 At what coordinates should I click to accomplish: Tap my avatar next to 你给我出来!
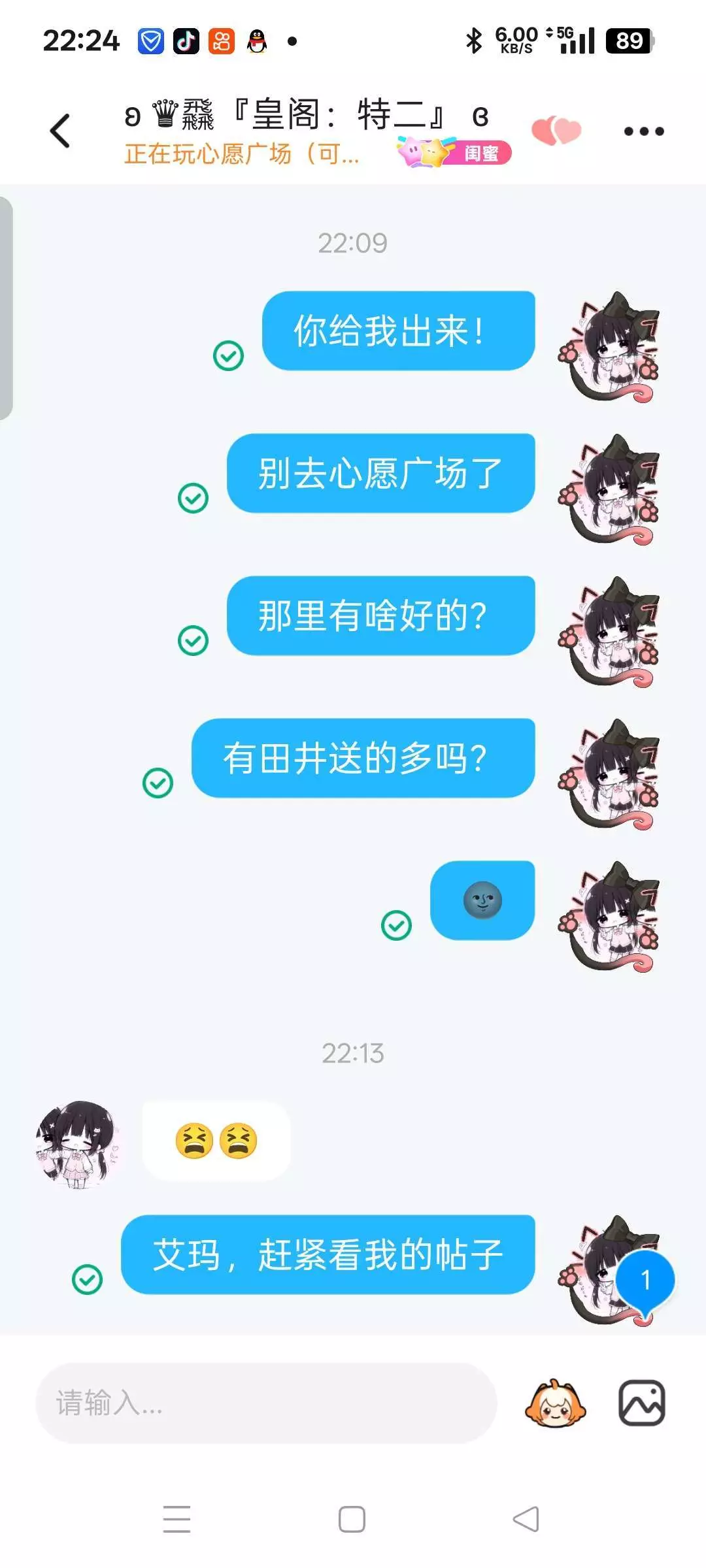(x=609, y=346)
